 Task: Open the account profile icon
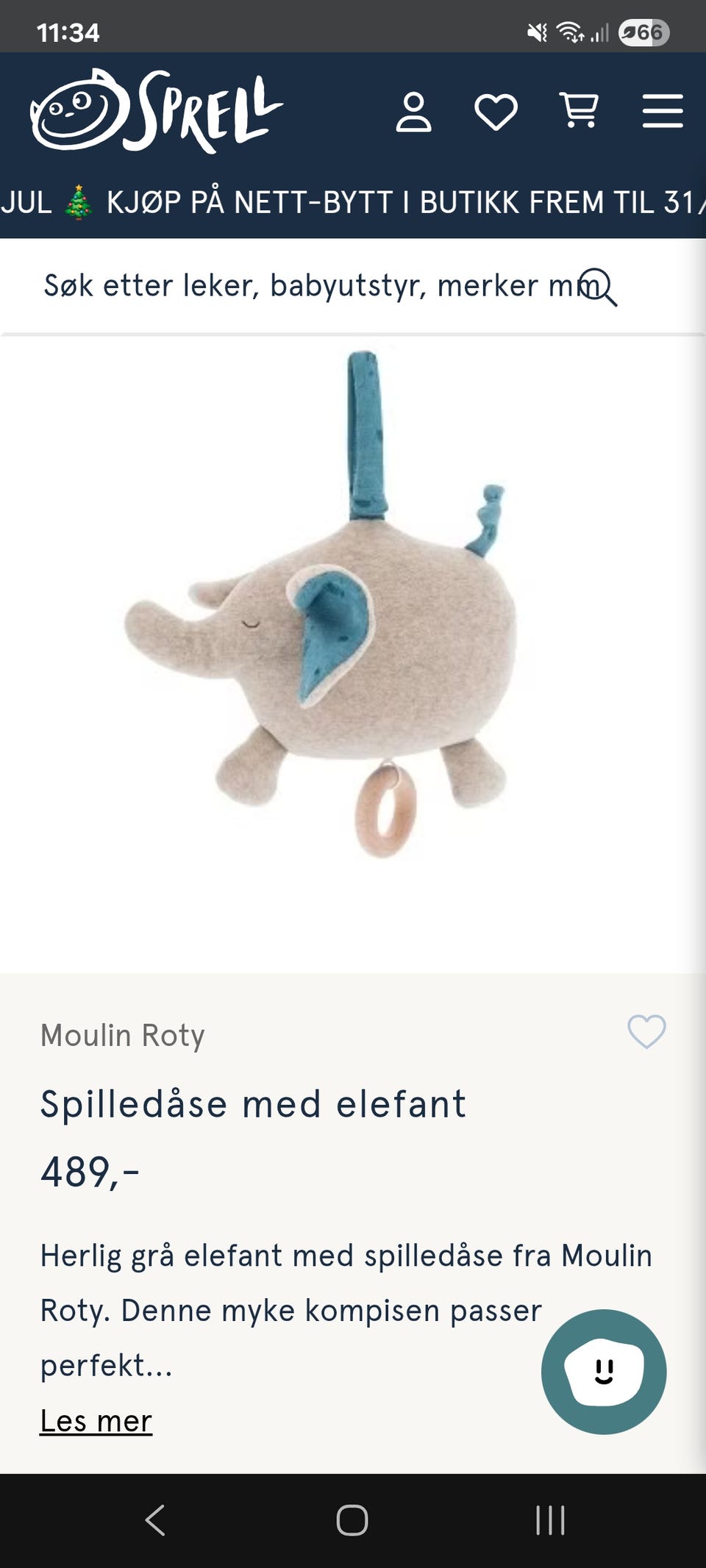[416, 112]
